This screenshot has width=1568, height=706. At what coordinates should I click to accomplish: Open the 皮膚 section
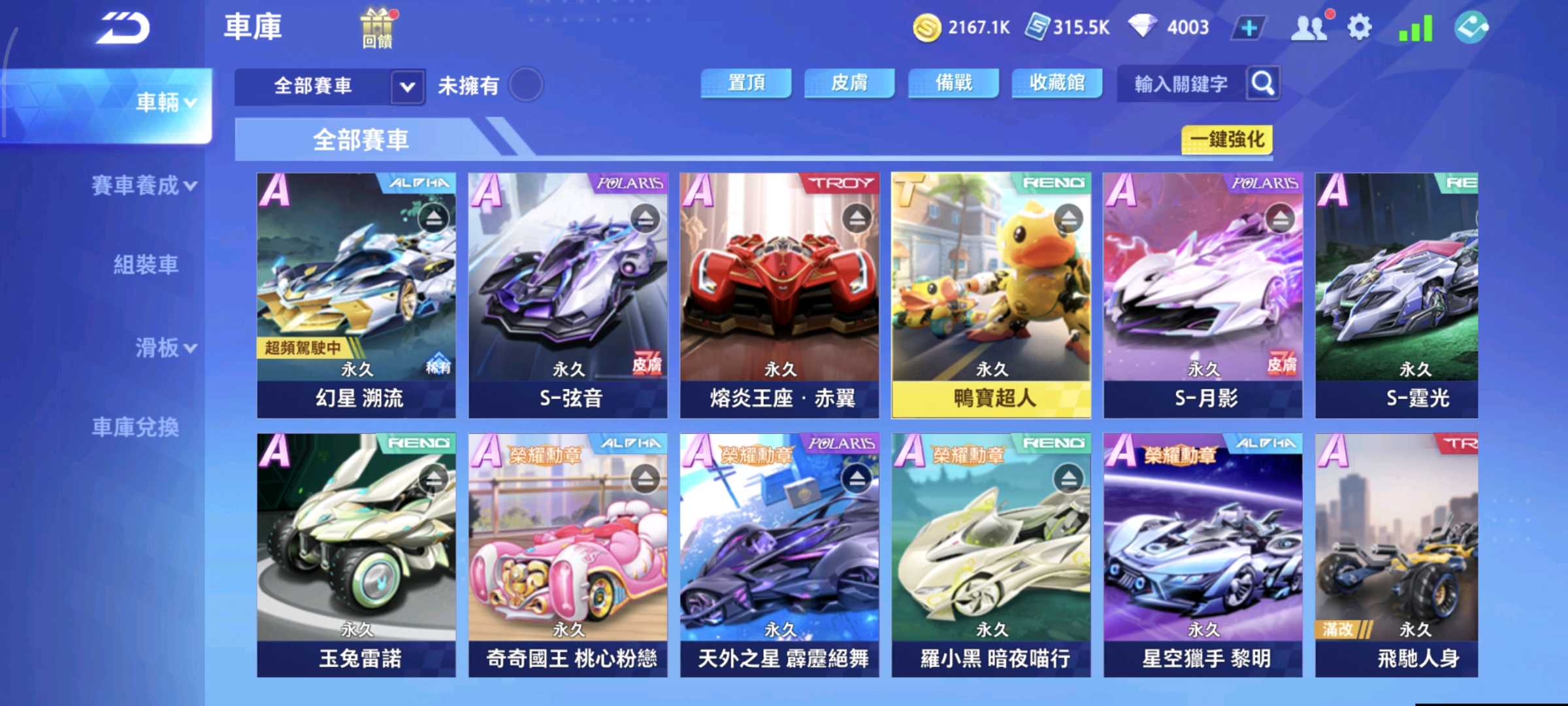click(x=849, y=83)
